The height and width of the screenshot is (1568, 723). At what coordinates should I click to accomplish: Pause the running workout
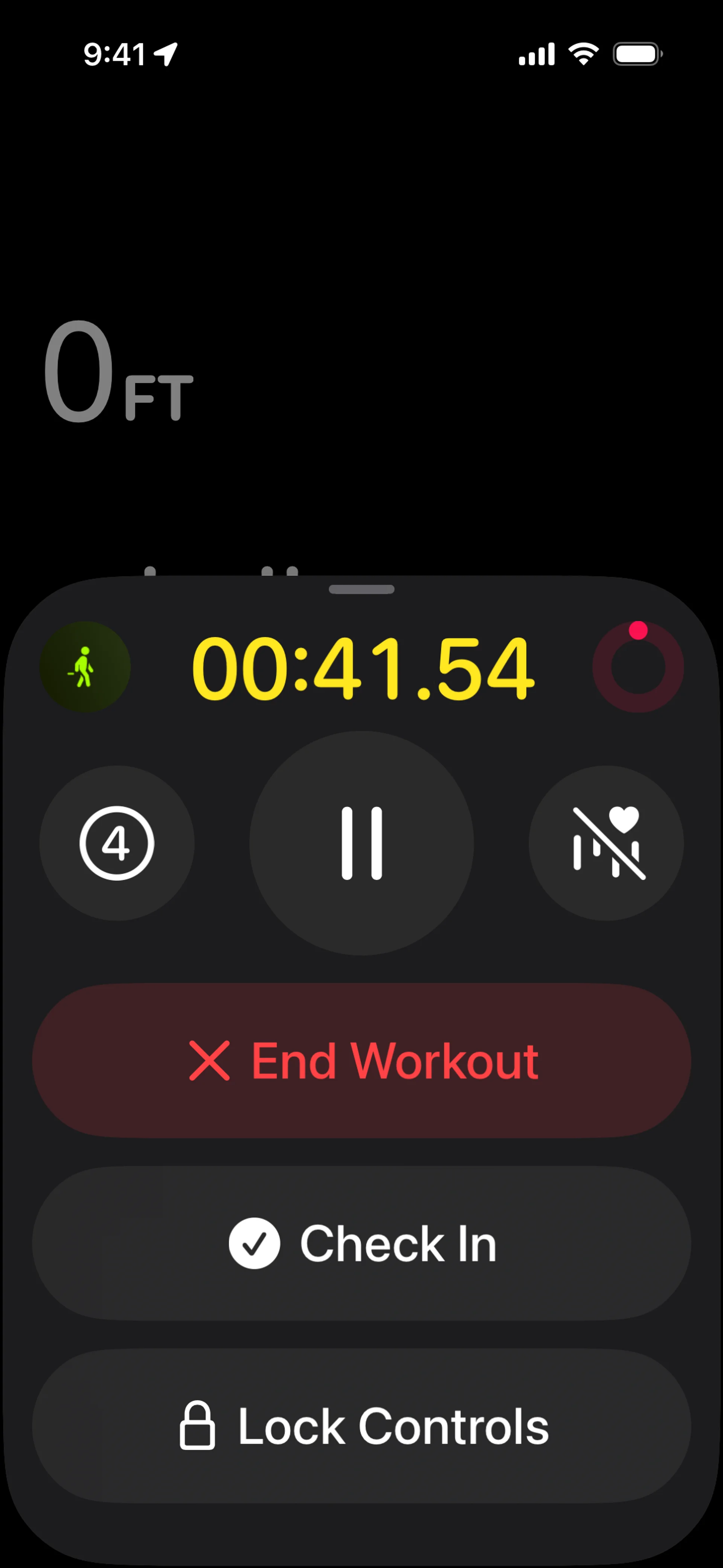click(x=361, y=843)
